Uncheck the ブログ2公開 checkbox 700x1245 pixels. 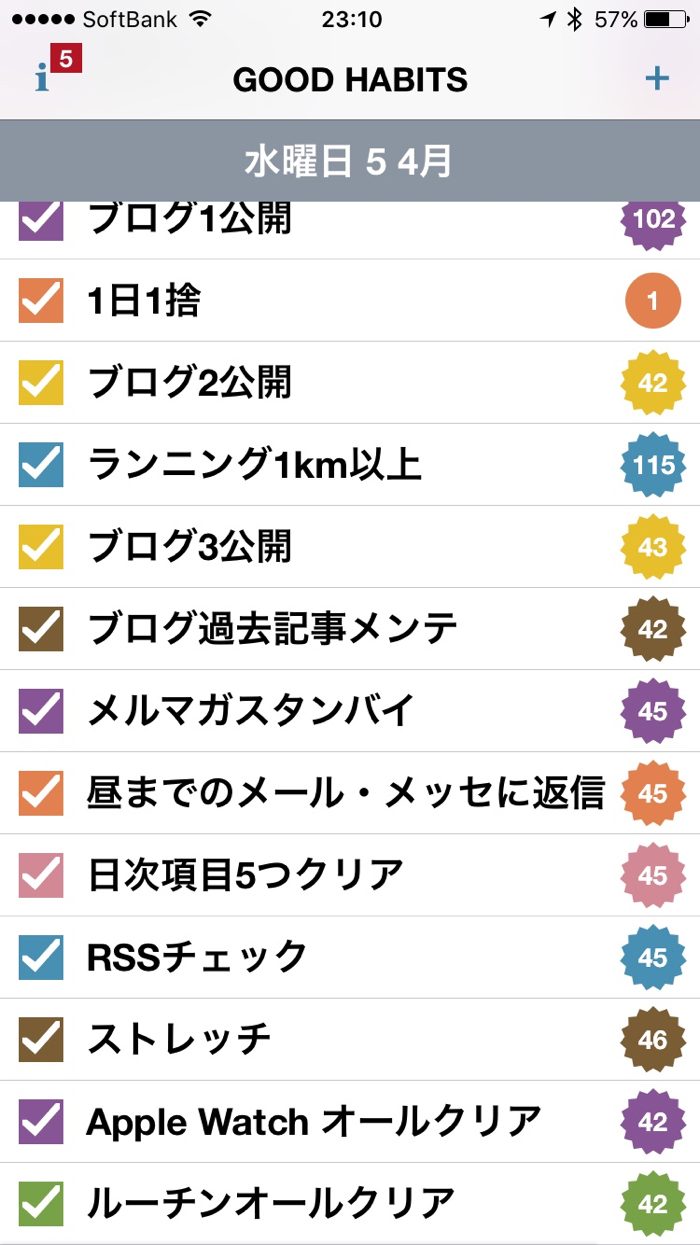[x=41, y=382]
